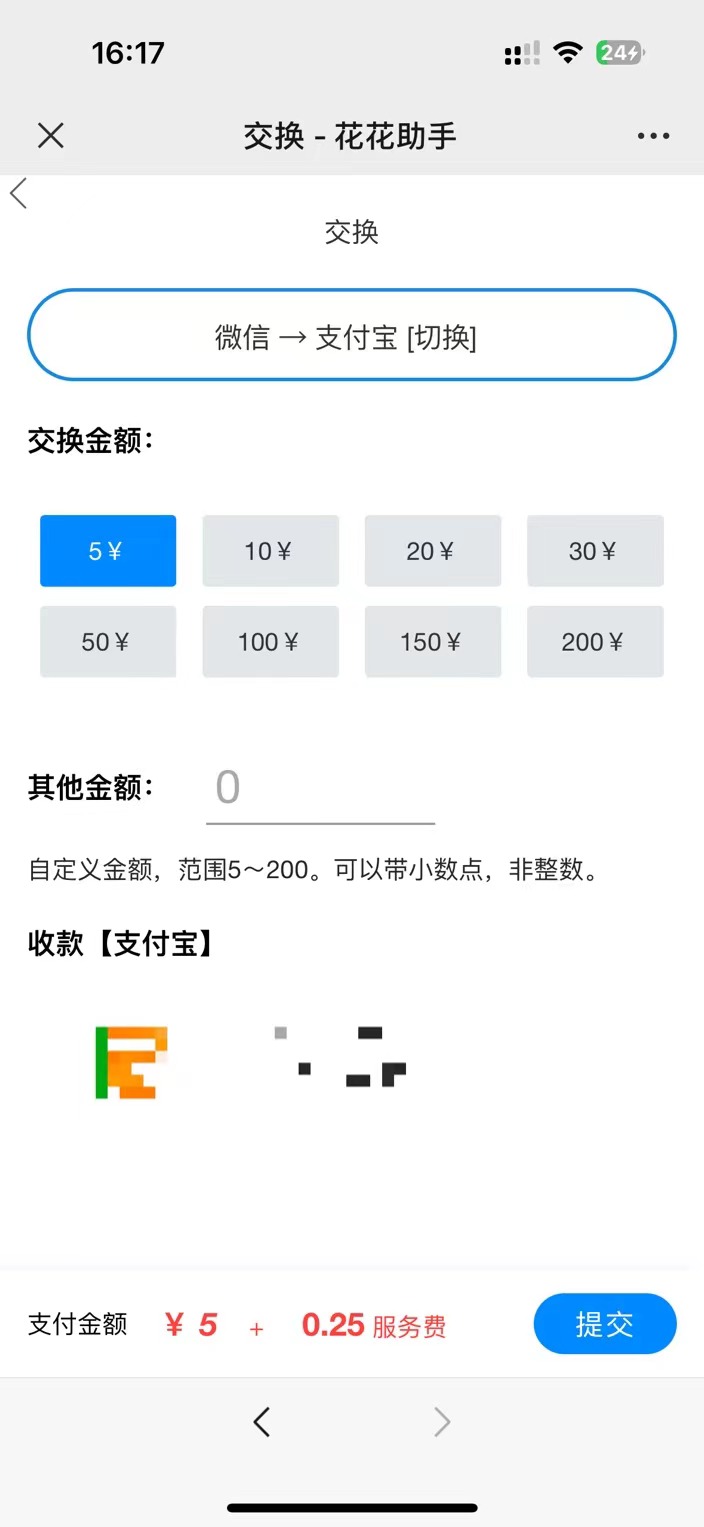
Task: Select the 200¥ amount chip
Action: (x=595, y=642)
